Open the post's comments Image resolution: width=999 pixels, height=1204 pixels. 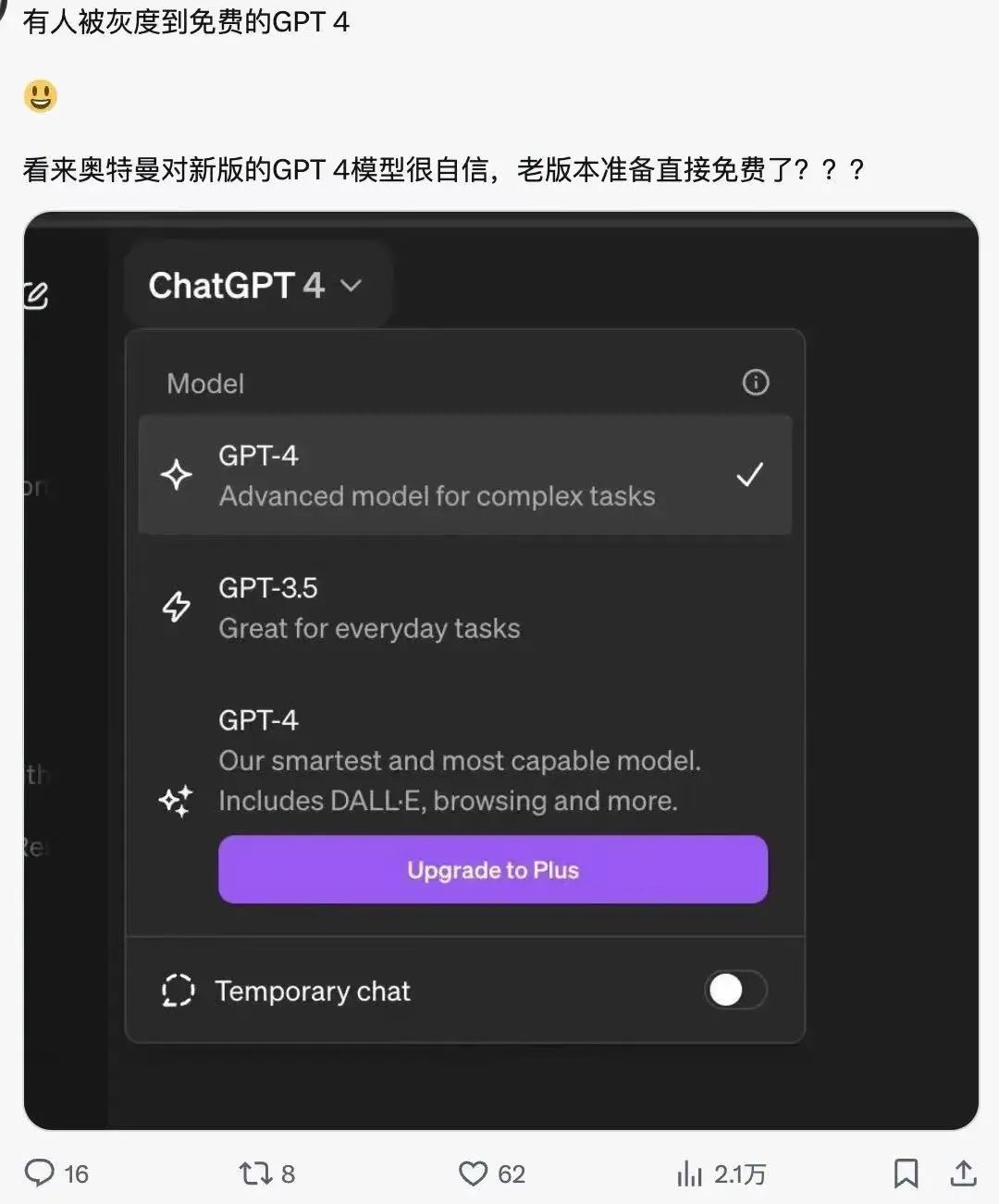pos(40,1173)
